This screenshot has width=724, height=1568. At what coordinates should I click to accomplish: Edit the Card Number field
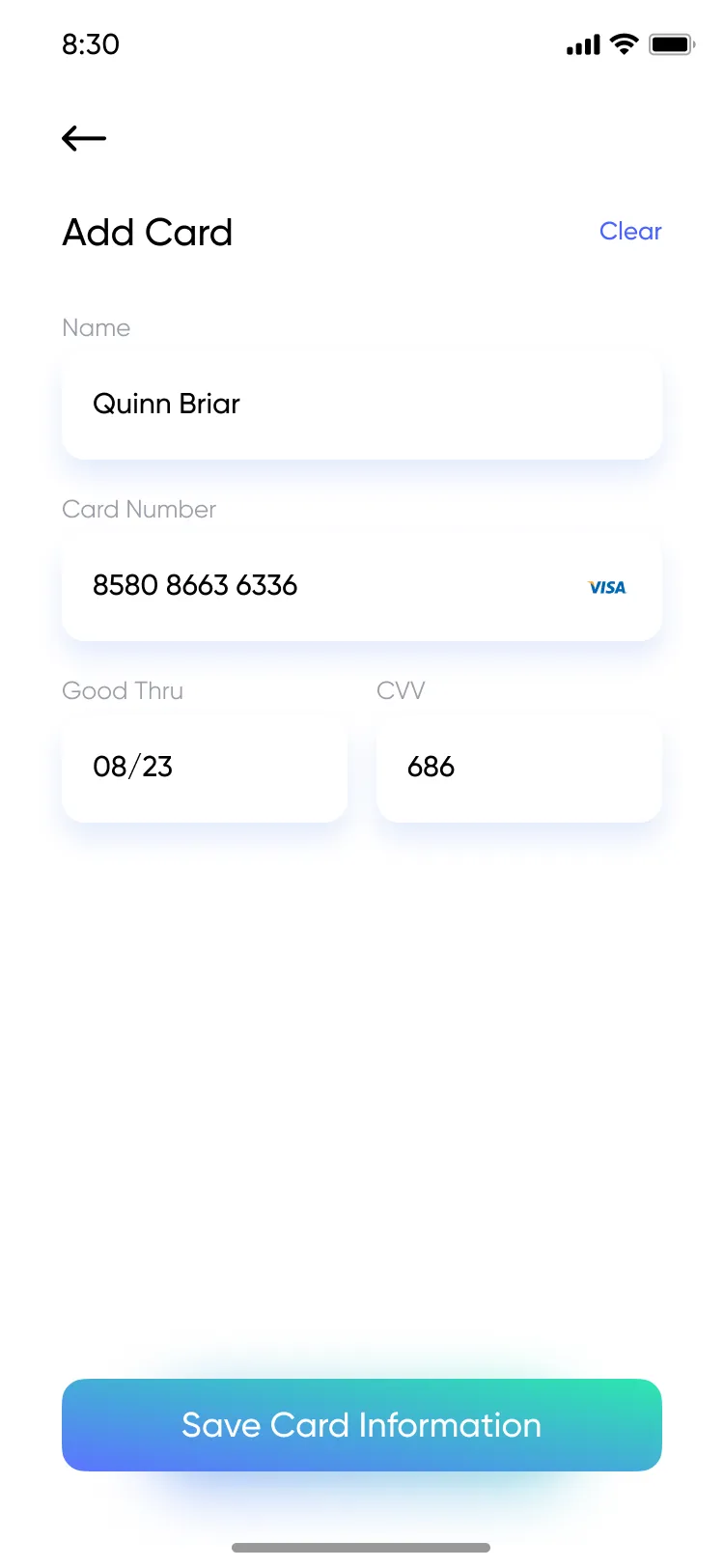tap(328, 585)
